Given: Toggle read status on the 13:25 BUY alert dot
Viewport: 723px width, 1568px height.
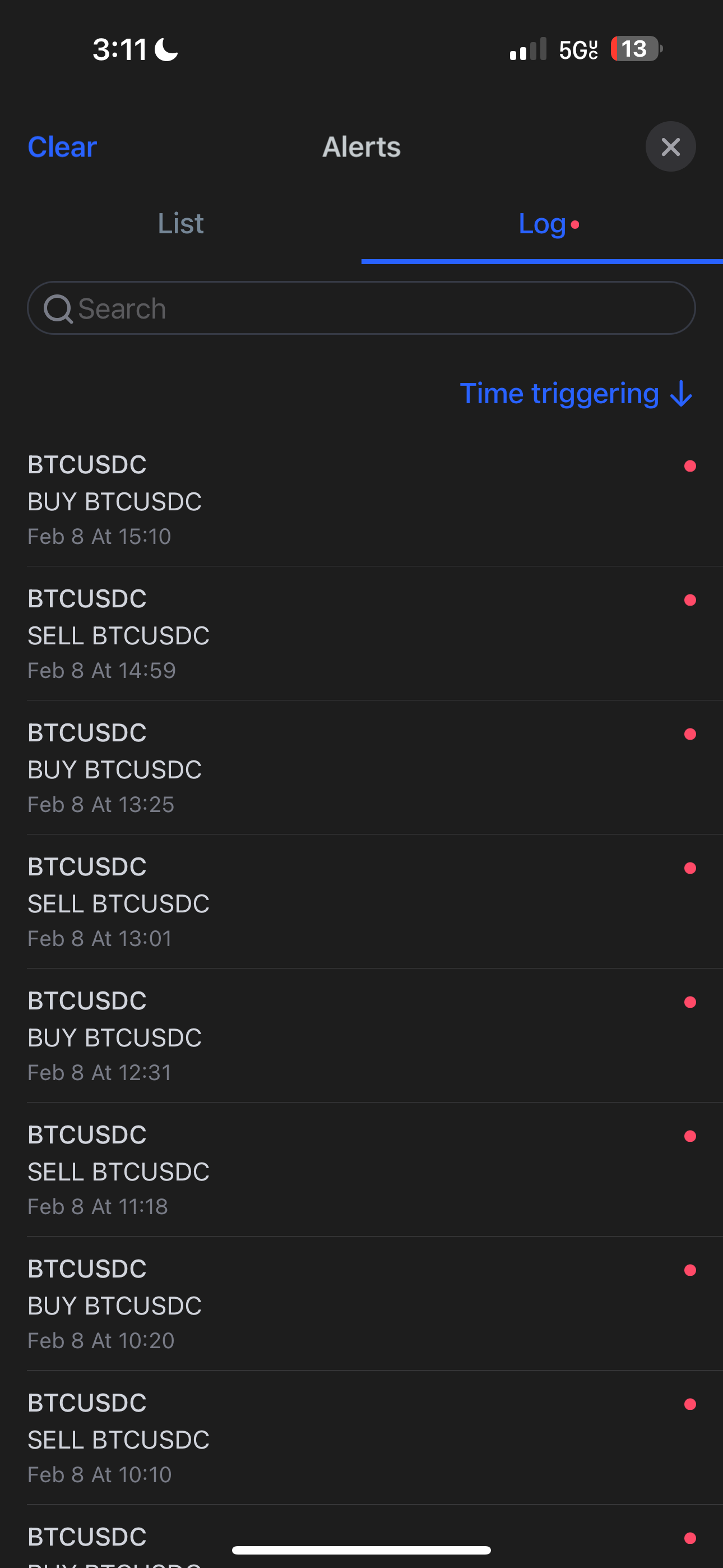Looking at the screenshot, I should pyautogui.click(x=689, y=734).
